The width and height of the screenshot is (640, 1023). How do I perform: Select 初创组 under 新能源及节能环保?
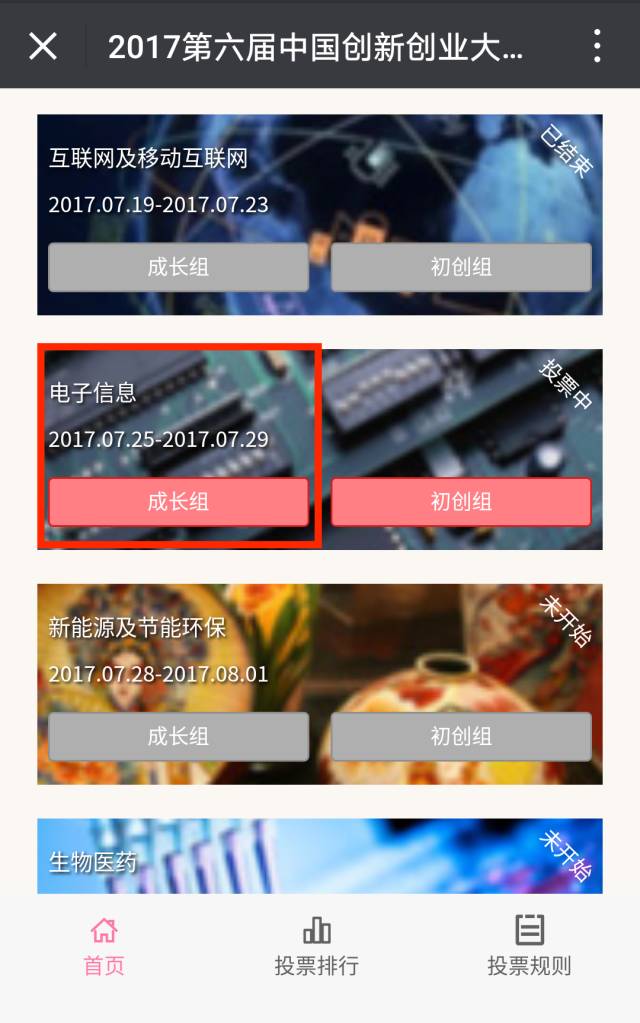(461, 736)
